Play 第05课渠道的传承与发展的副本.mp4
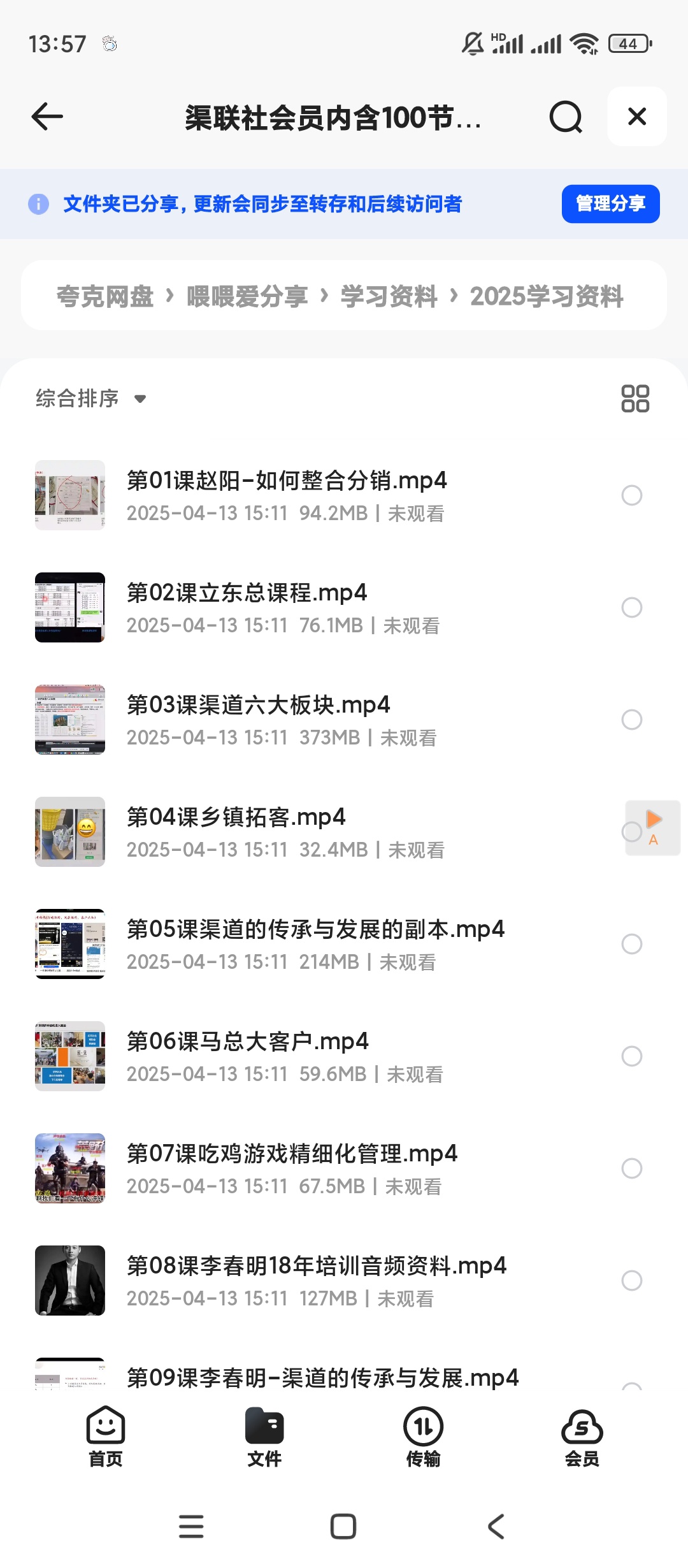Screen dimensions: 688x1568 (315, 929)
